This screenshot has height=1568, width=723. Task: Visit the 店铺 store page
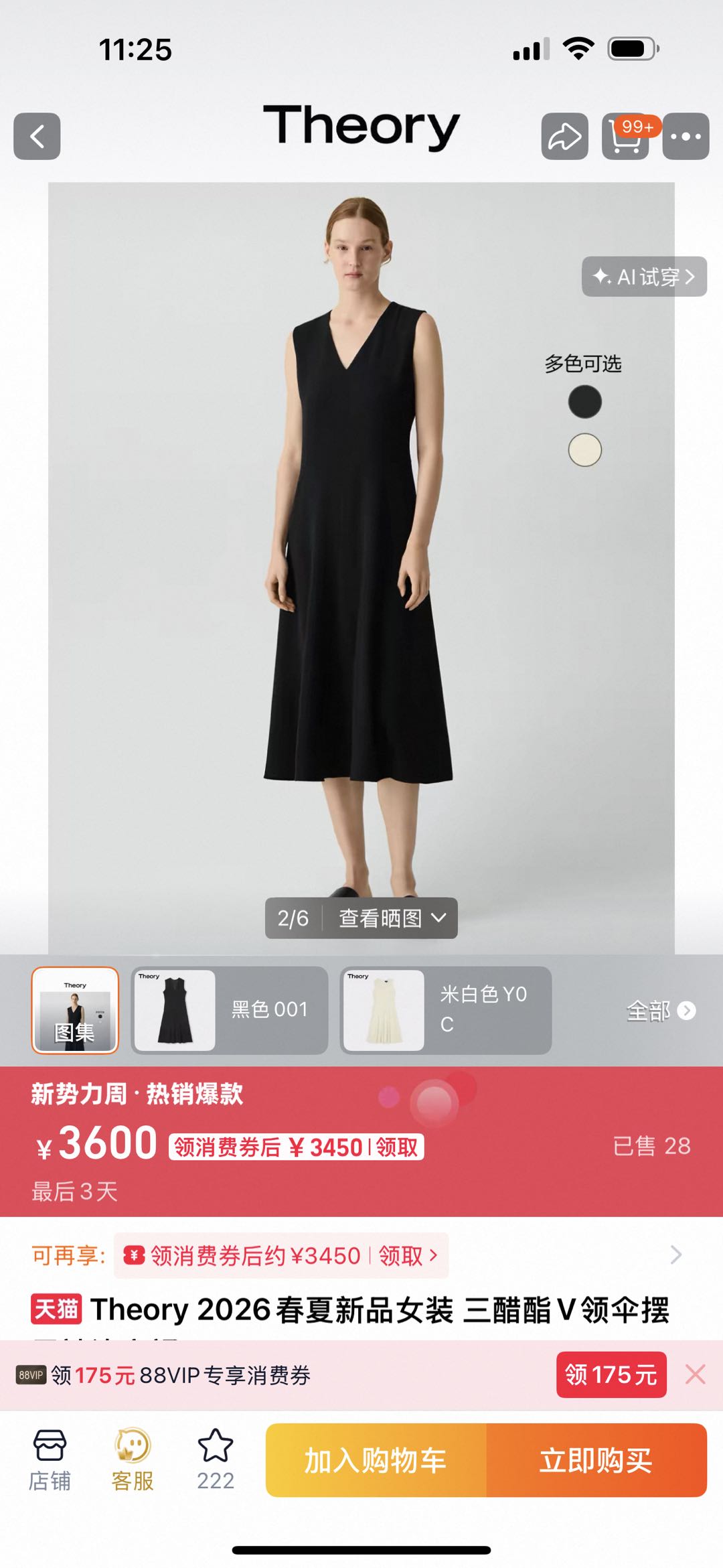point(50,1460)
